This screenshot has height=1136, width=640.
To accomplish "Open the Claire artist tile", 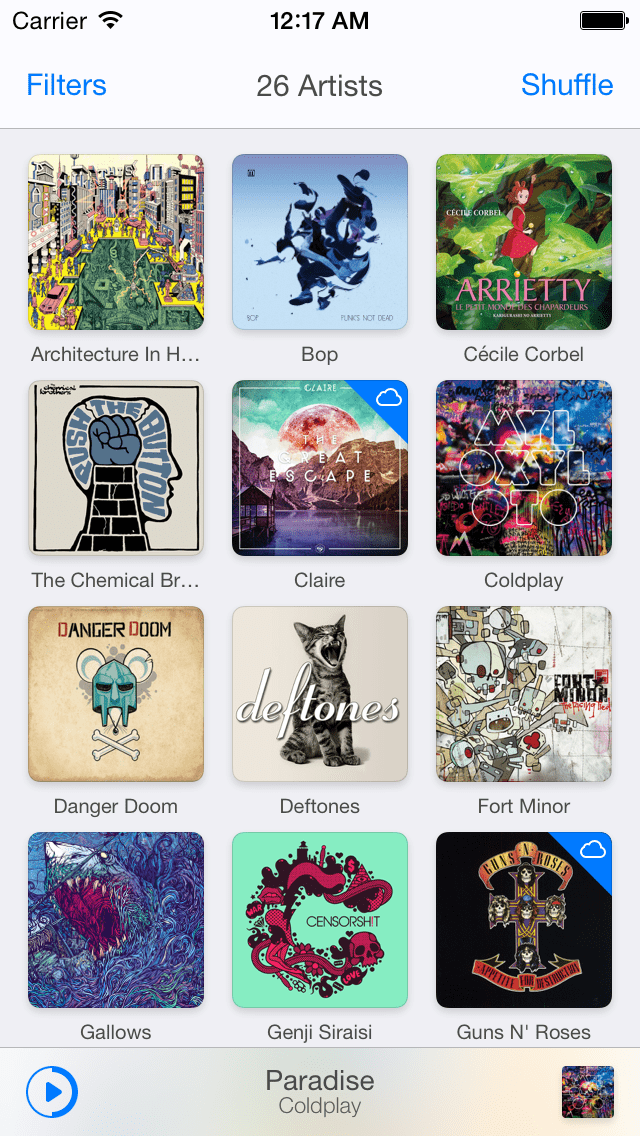I will pyautogui.click(x=320, y=468).
